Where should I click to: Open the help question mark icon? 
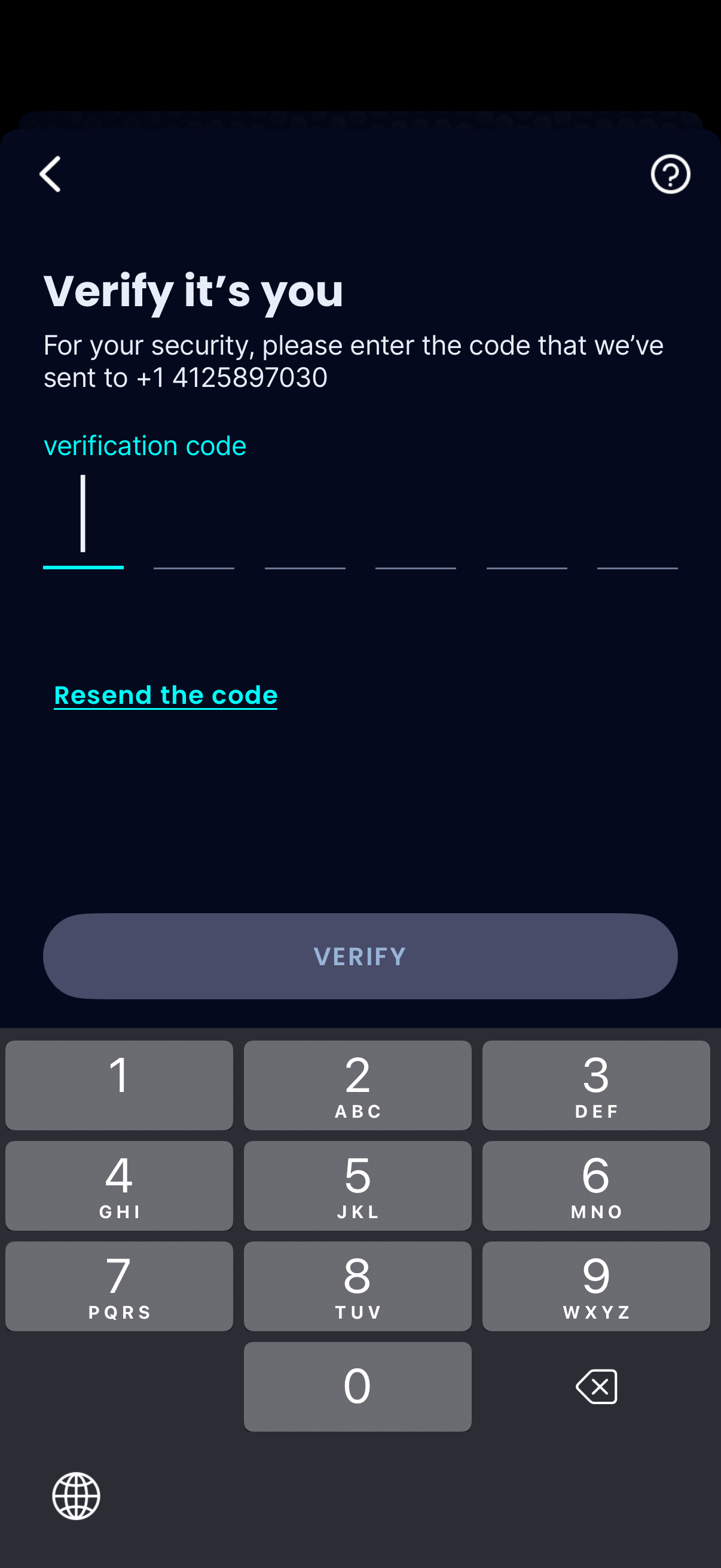point(669,173)
